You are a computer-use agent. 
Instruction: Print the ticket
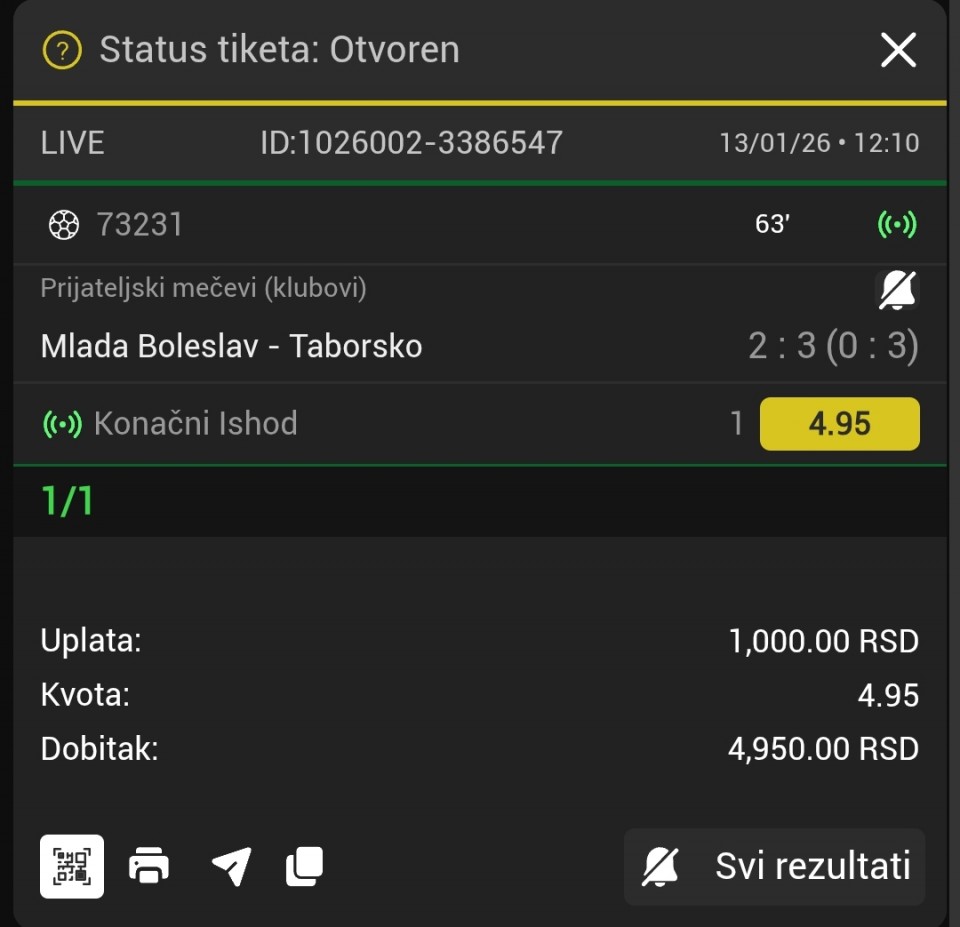tap(149, 866)
